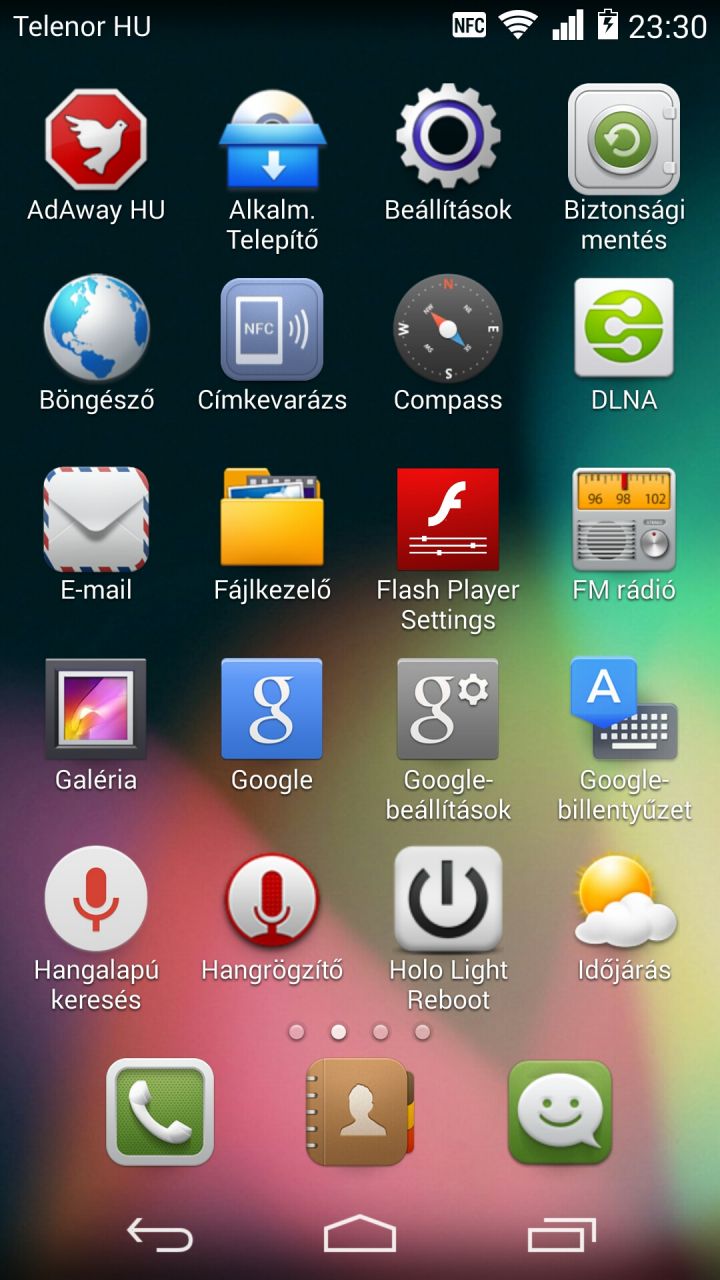Open Biztonsági mentés backup app
720x1280 pixels.
623,140
